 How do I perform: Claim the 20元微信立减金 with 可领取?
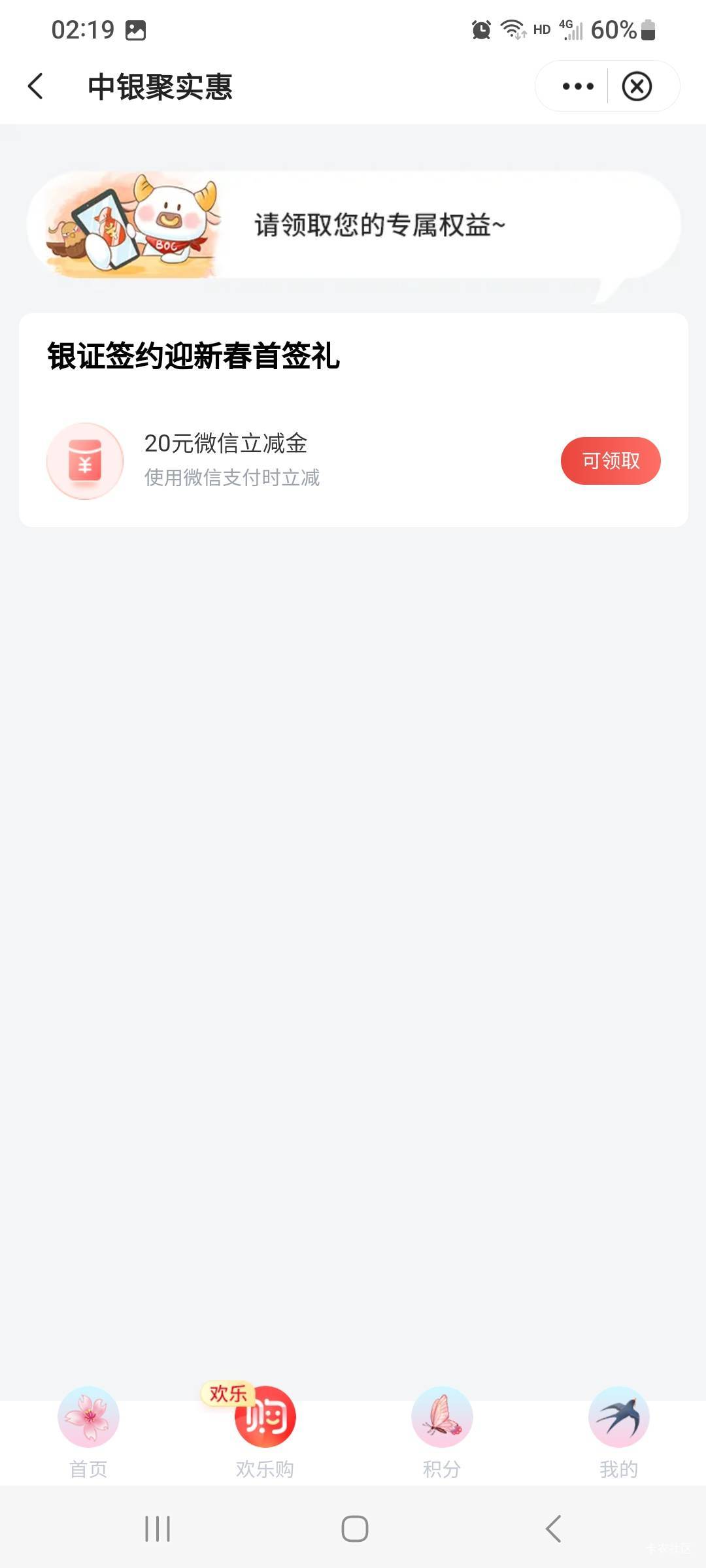611,461
